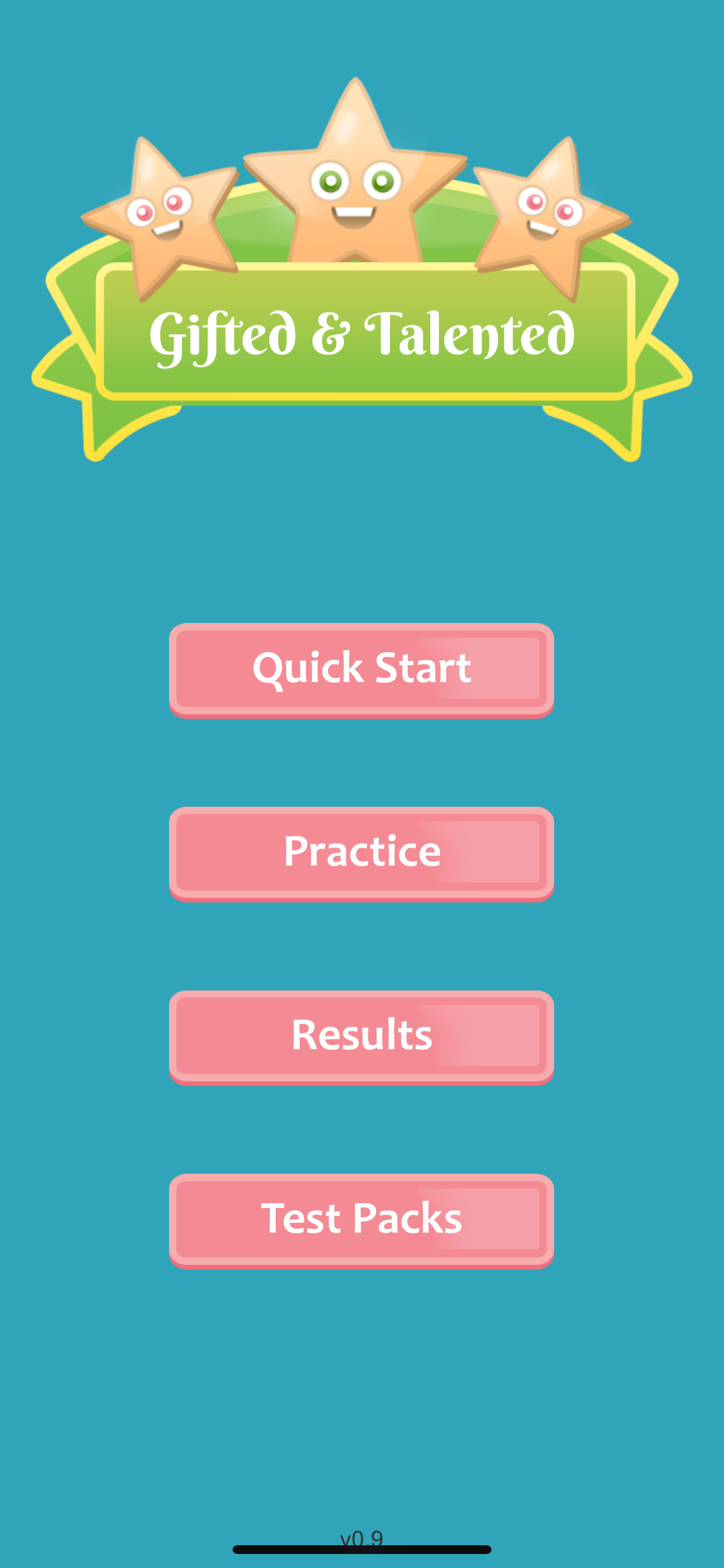Browse the Test Packs

coord(361,1220)
